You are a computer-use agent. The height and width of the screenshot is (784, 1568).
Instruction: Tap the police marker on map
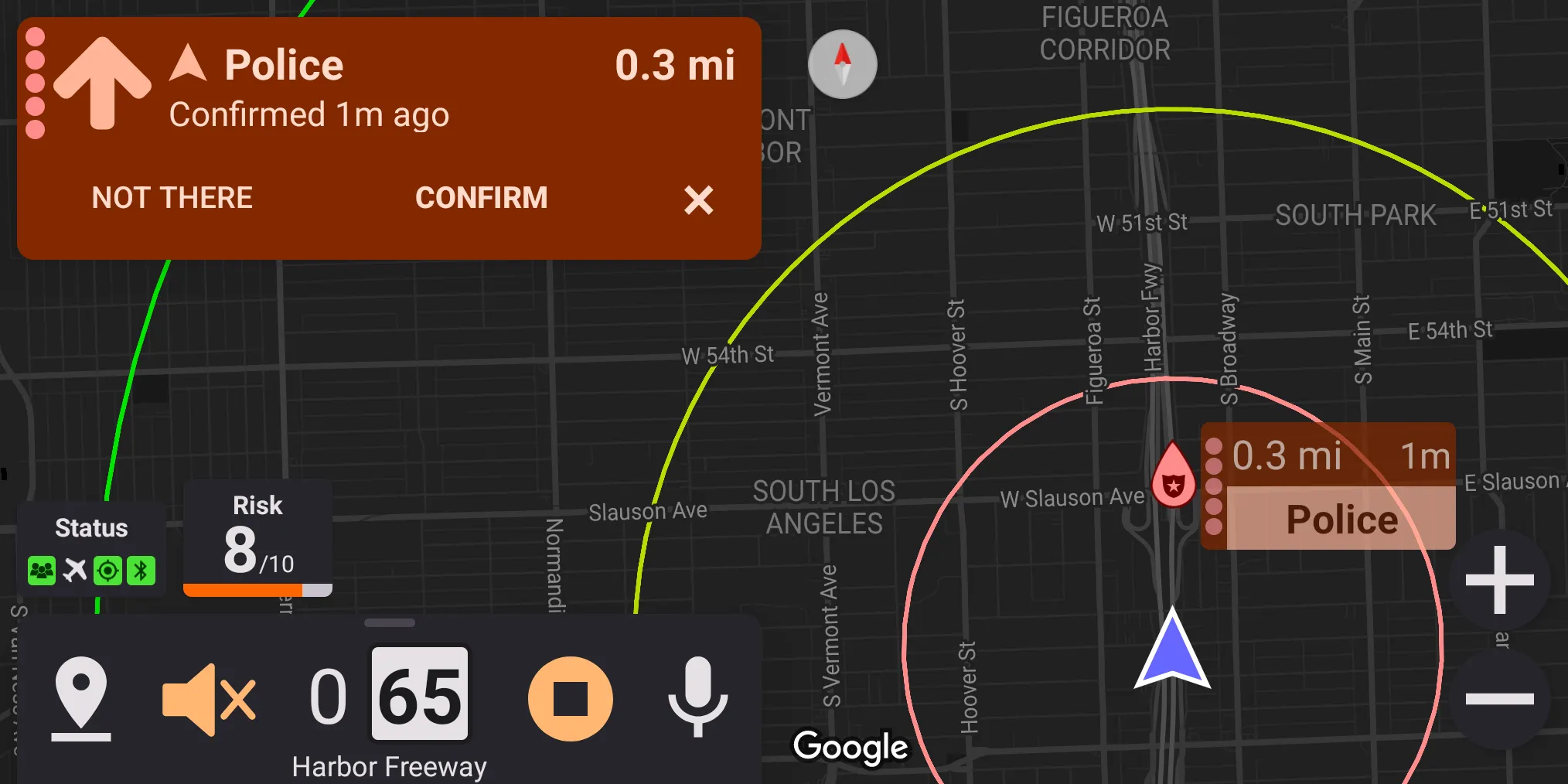click(x=1173, y=476)
